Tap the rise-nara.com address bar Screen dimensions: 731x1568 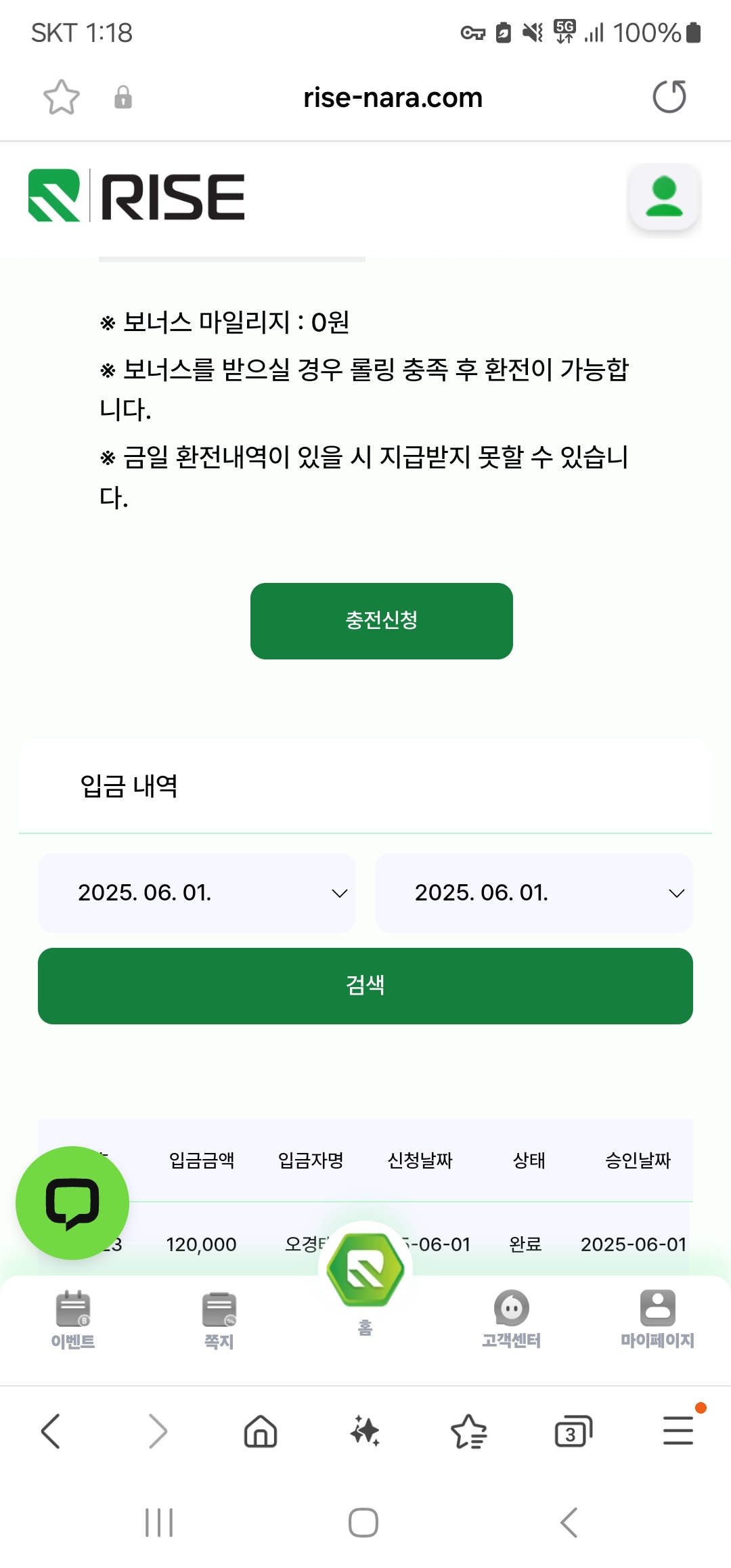coord(393,97)
